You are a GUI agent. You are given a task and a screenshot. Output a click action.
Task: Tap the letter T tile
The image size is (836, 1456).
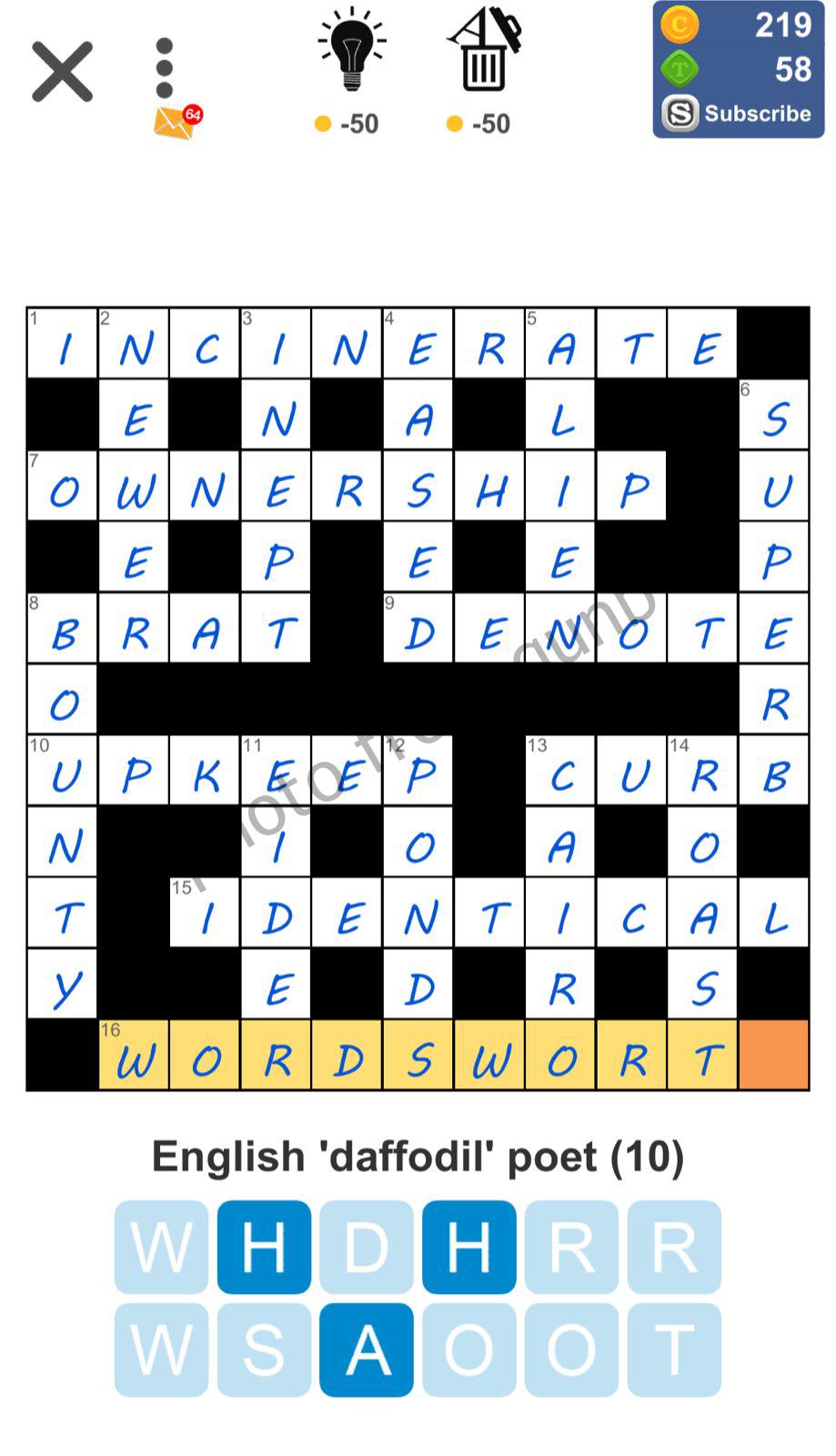point(674,1350)
